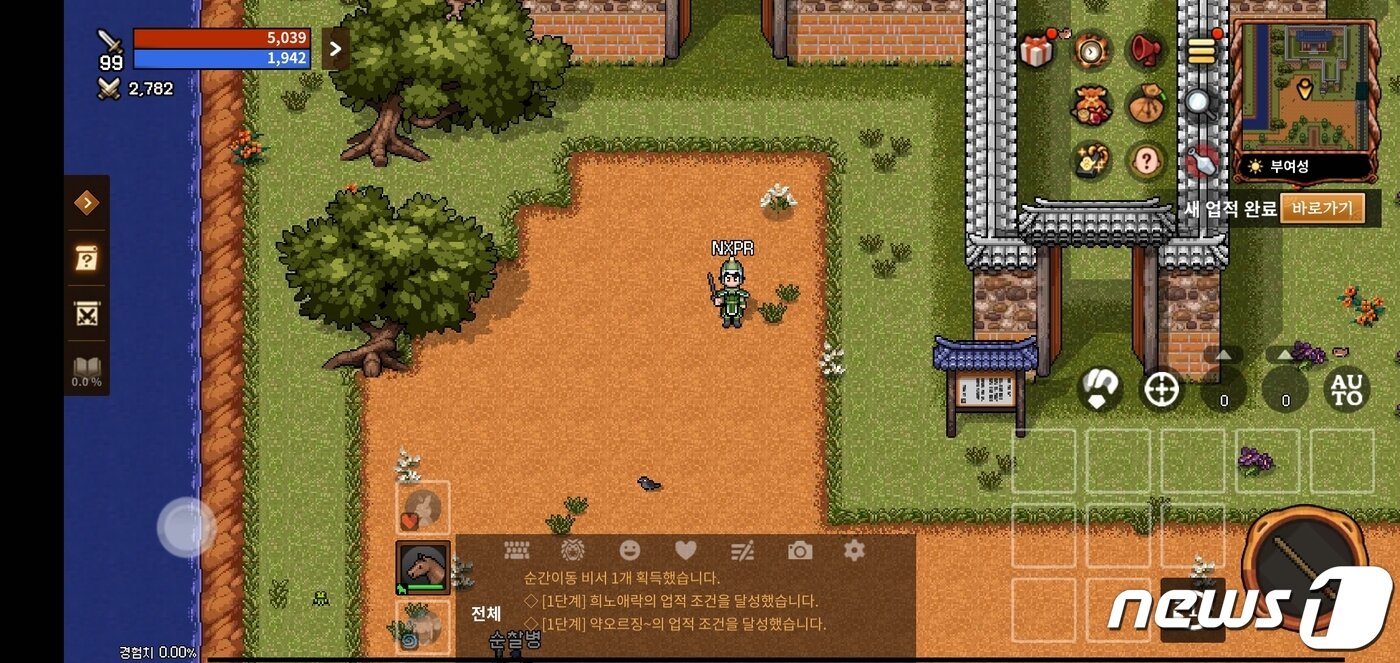Image resolution: width=1400 pixels, height=663 pixels.
Task: Open the brown pouch bag icon
Action: tap(1146, 104)
